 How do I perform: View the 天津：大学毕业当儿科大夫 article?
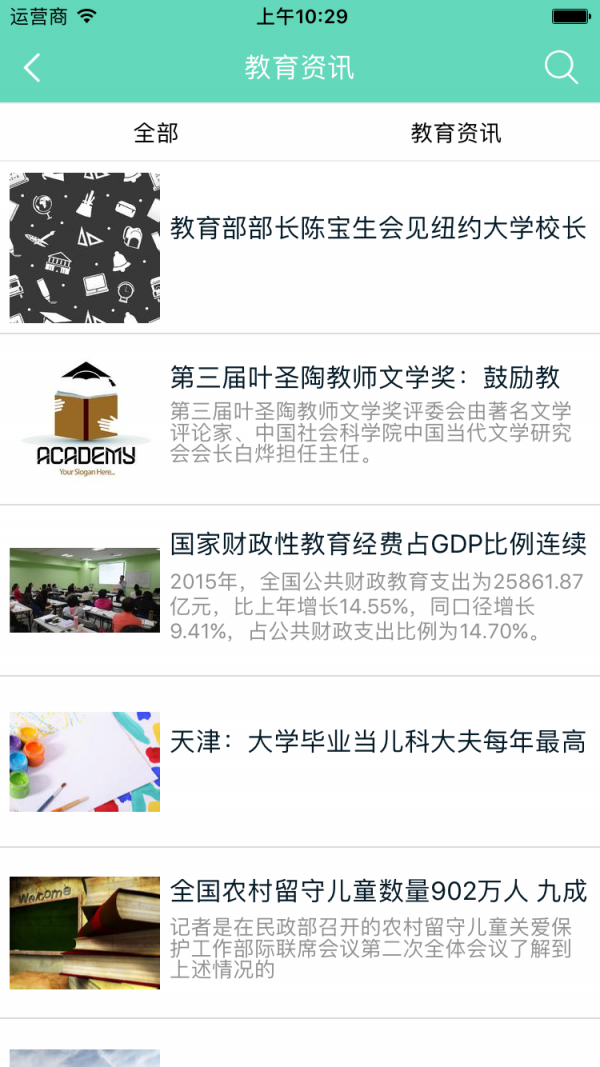click(378, 742)
